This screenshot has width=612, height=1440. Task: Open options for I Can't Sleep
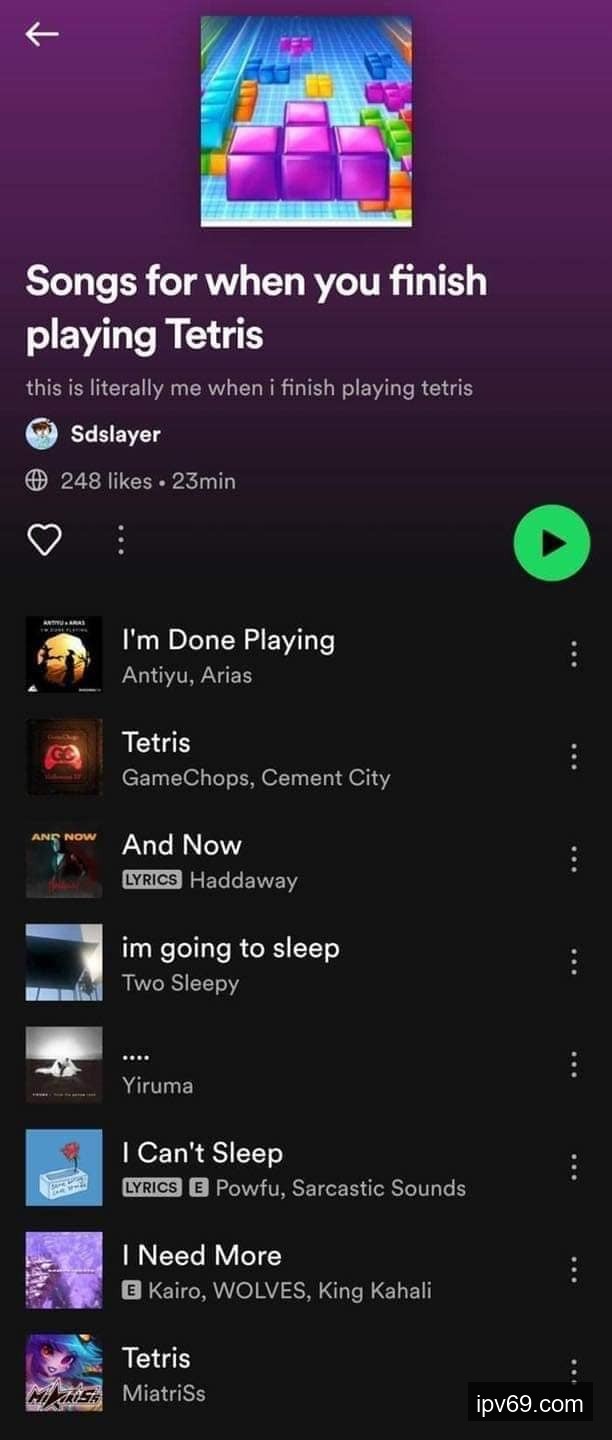point(573,1167)
